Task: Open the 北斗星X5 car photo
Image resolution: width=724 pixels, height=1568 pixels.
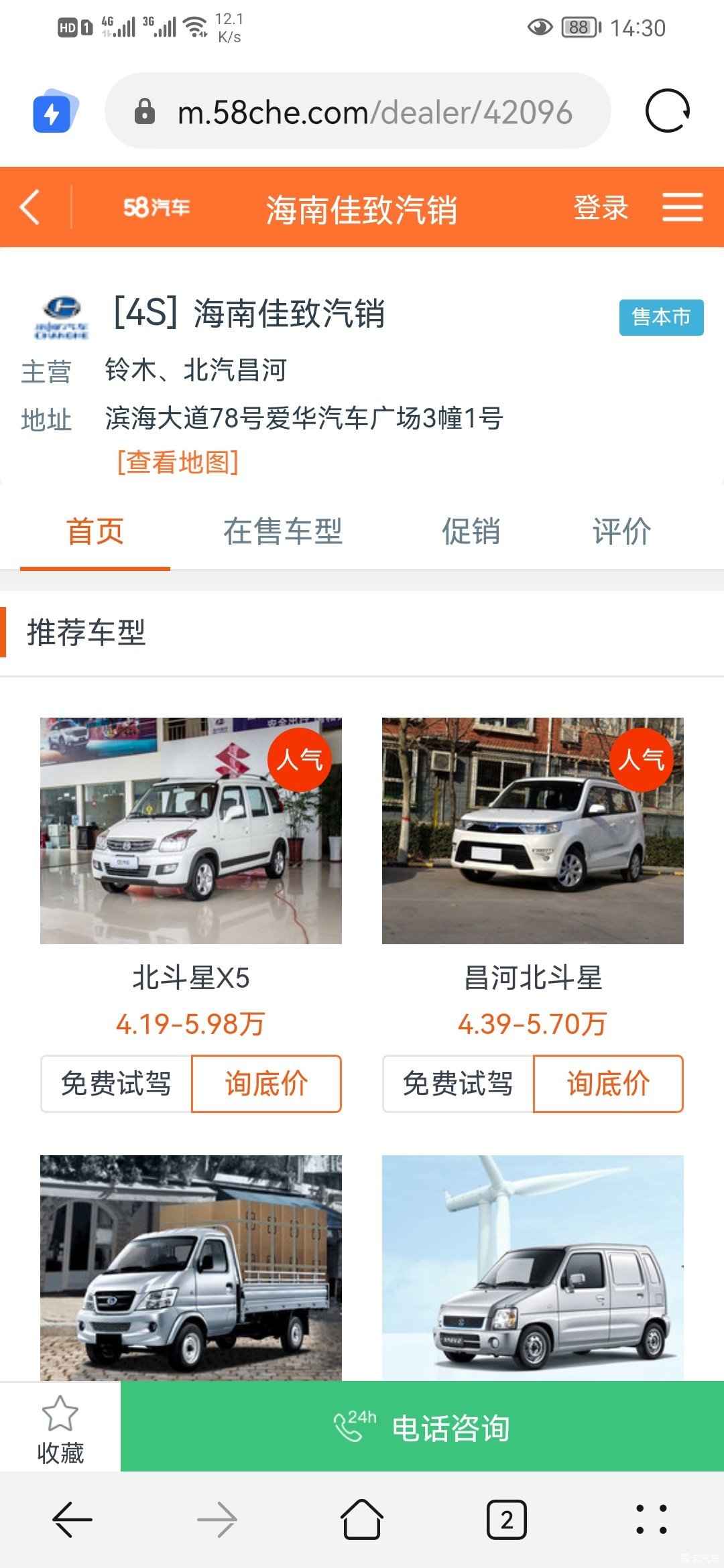Action: pos(191,831)
